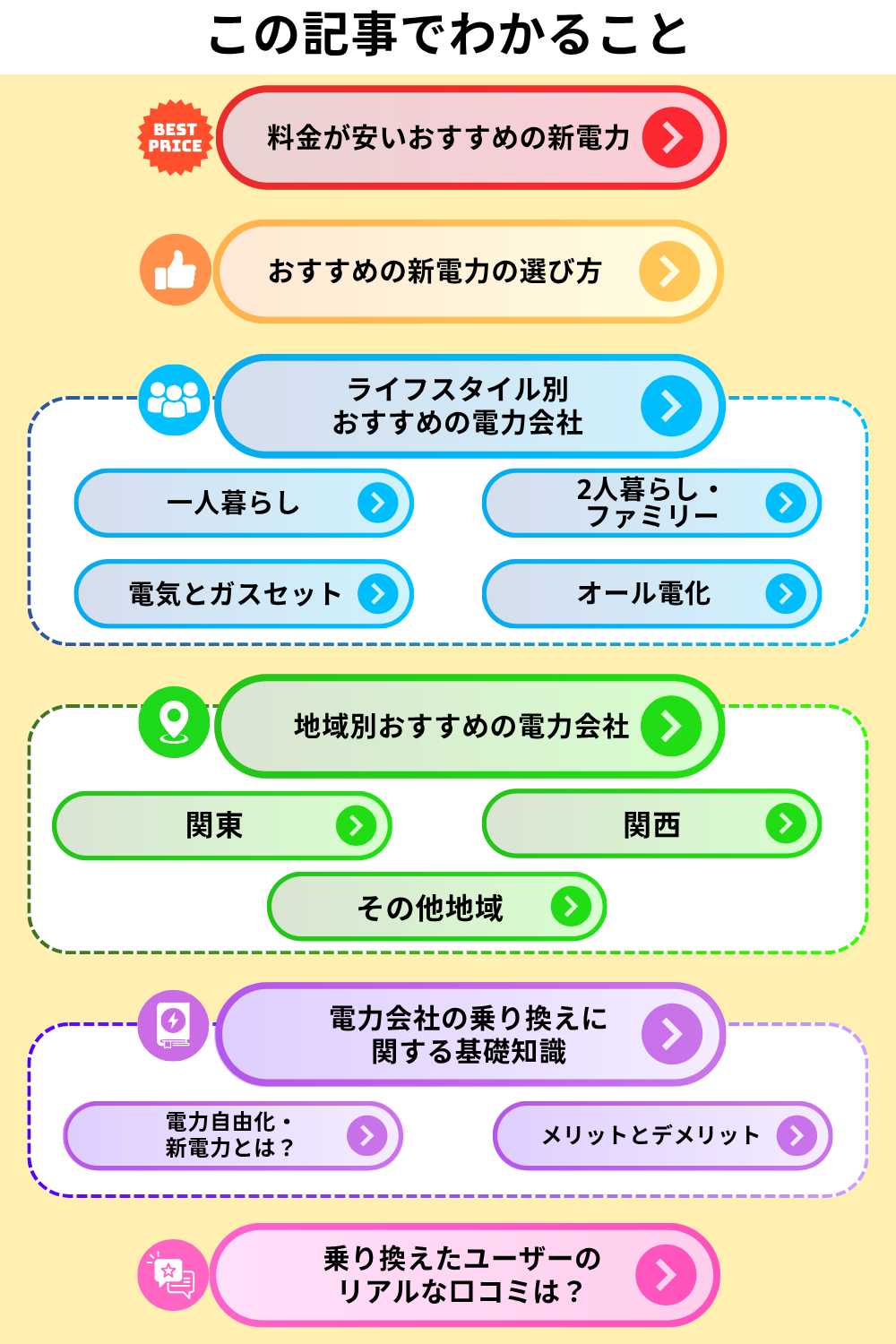Open 地域別おすすめの電力会社
This screenshot has width=896, height=1344.
click(470, 726)
